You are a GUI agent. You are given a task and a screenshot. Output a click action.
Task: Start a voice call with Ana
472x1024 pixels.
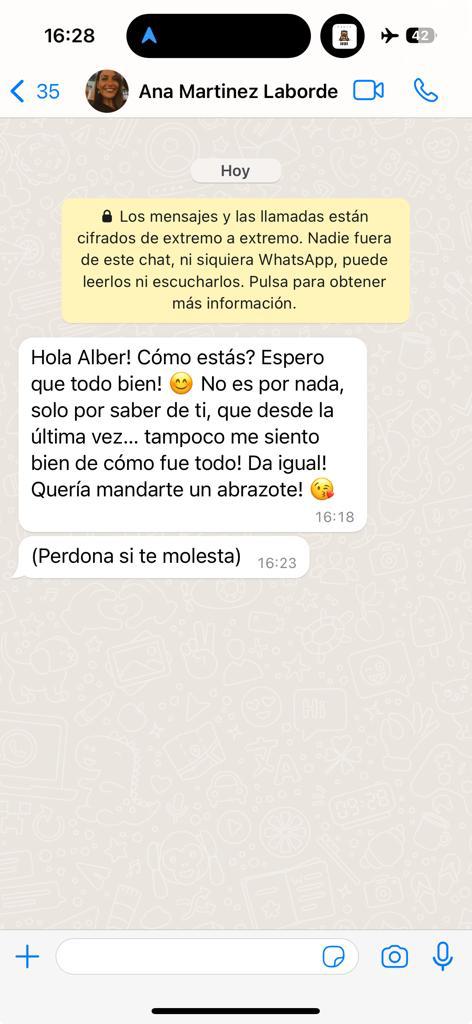pos(426,91)
